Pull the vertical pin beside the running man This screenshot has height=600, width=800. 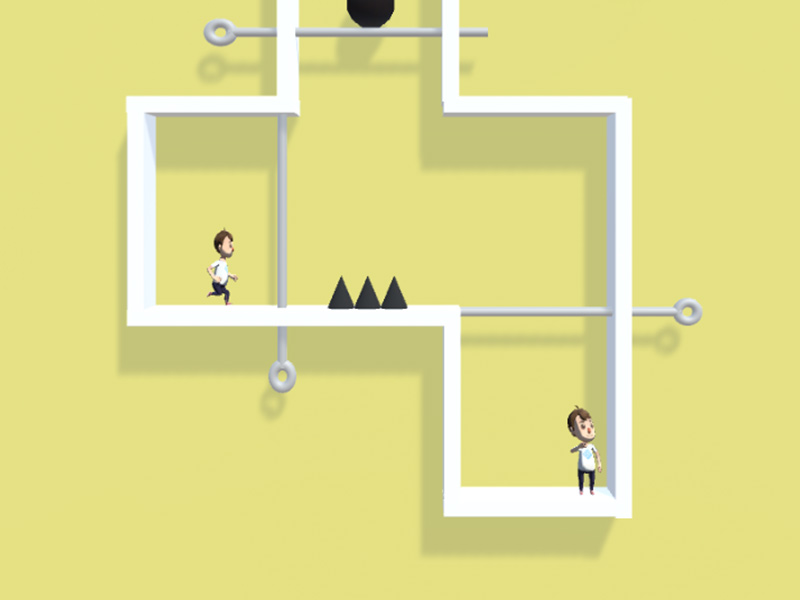tap(282, 376)
